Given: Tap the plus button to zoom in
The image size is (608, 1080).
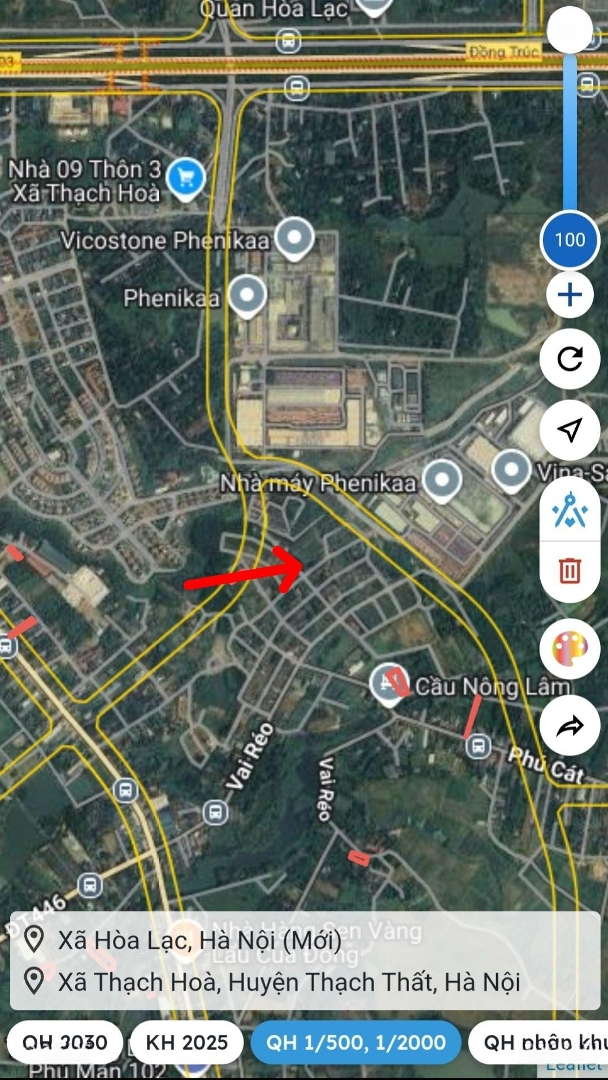Looking at the screenshot, I should [x=570, y=295].
